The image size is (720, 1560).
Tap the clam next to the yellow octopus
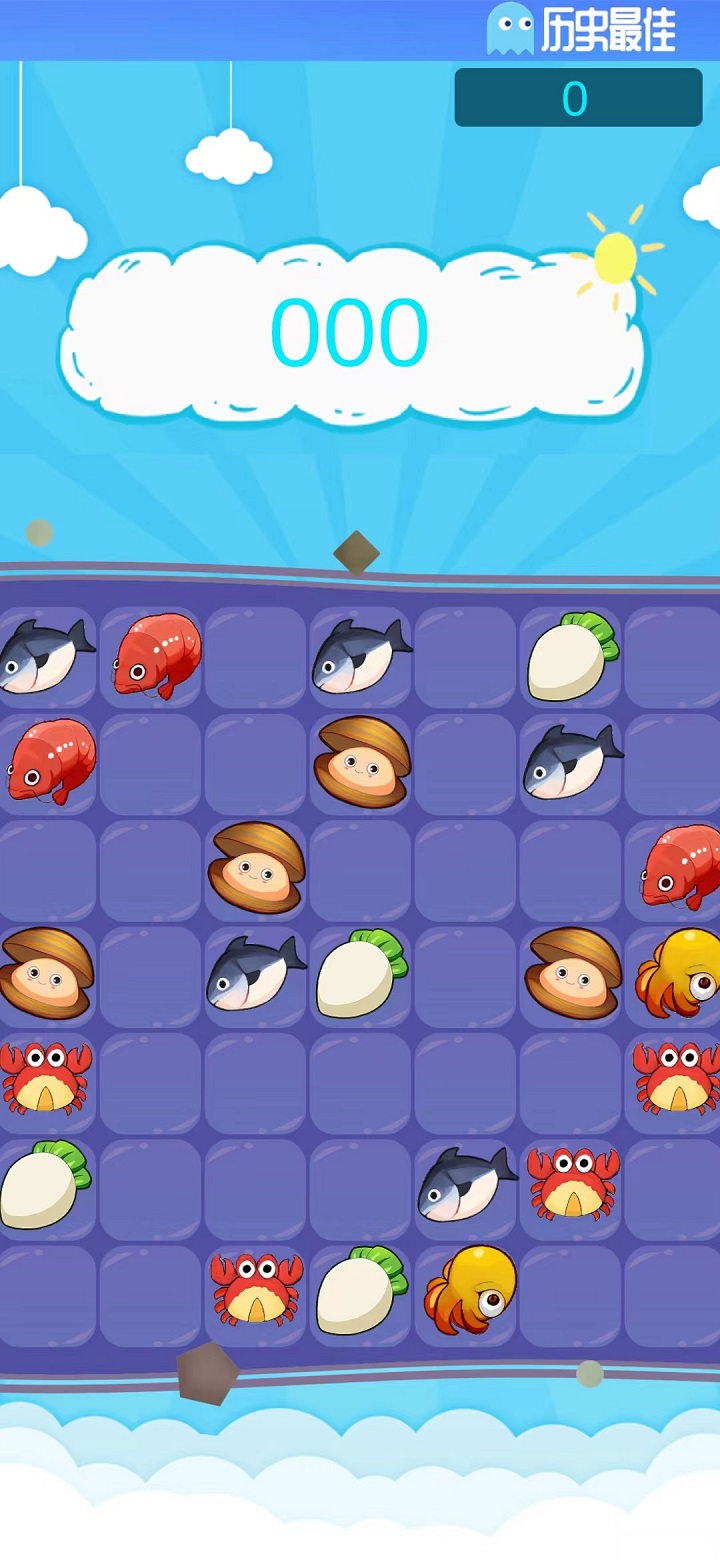[573, 972]
